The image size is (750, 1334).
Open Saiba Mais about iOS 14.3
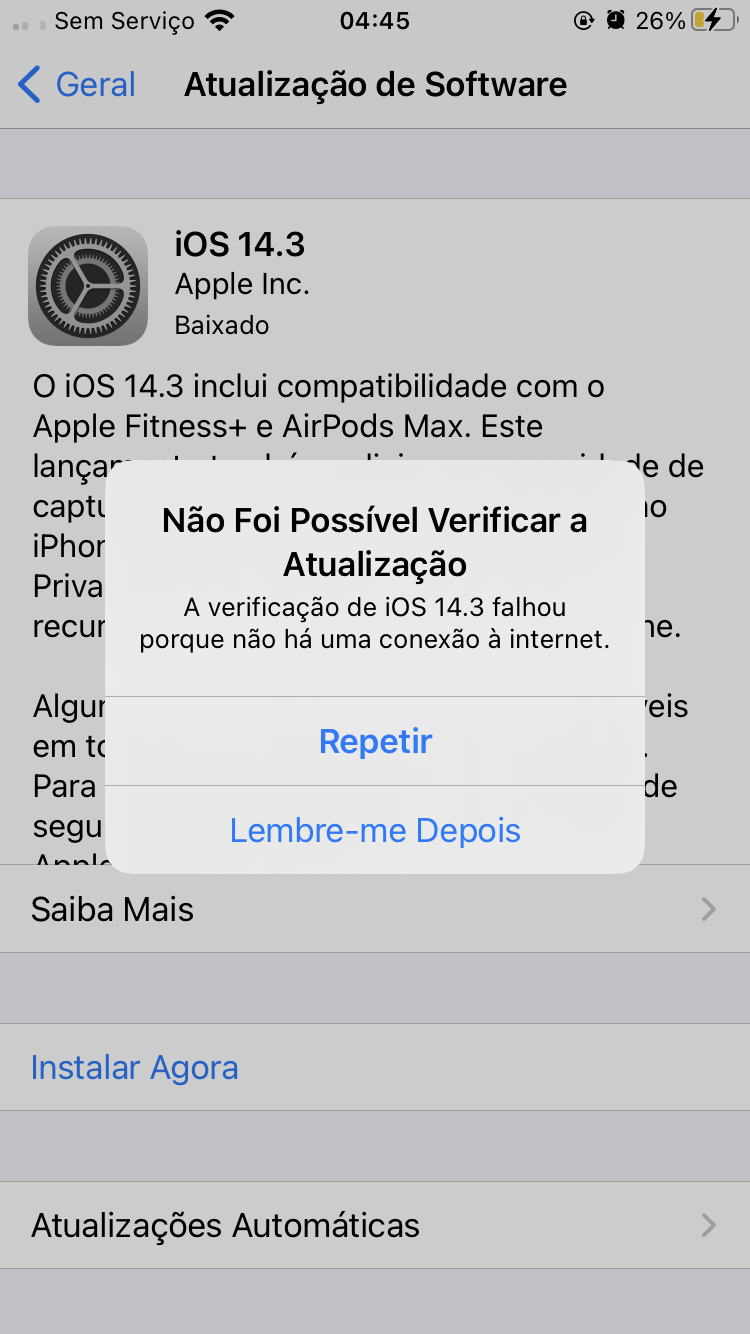click(x=375, y=909)
